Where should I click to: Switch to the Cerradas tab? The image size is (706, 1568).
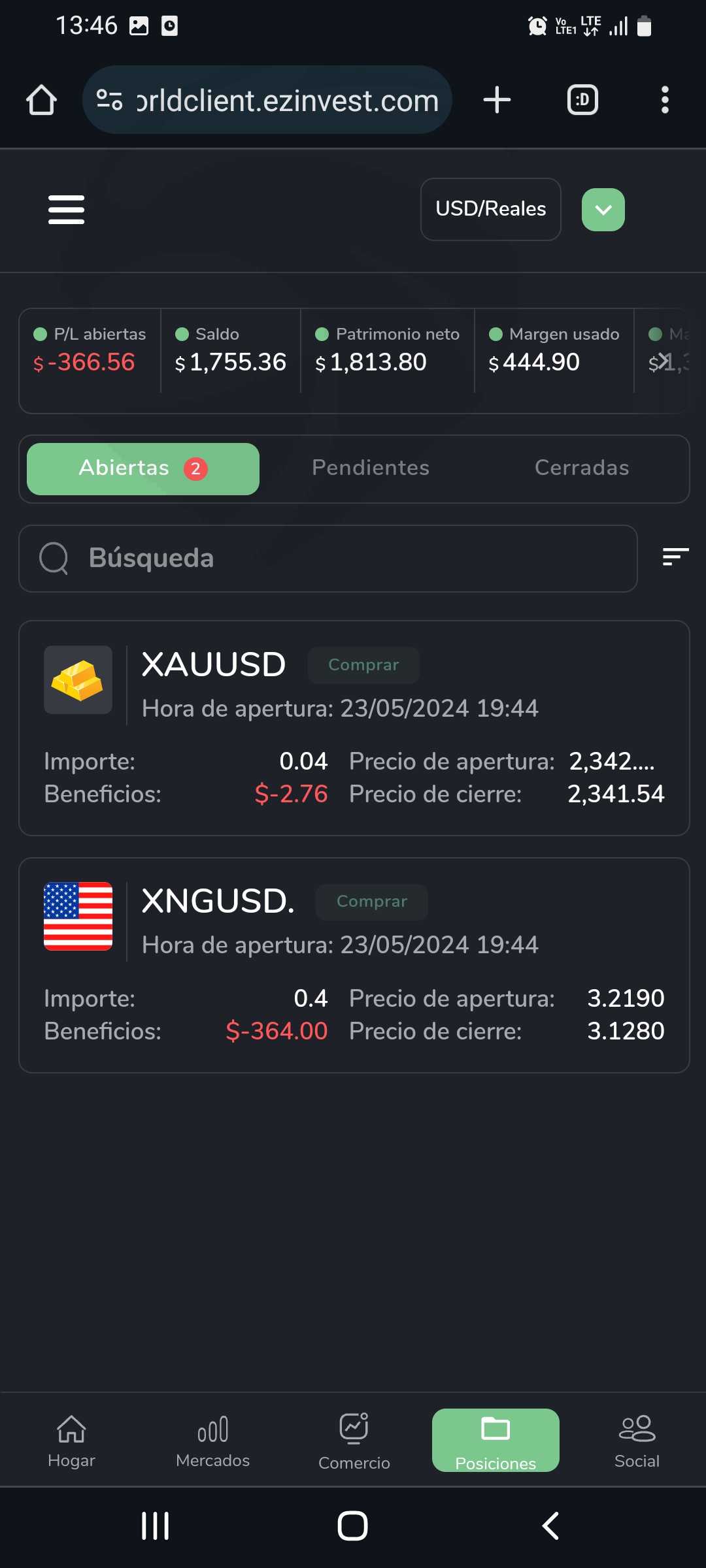click(581, 468)
